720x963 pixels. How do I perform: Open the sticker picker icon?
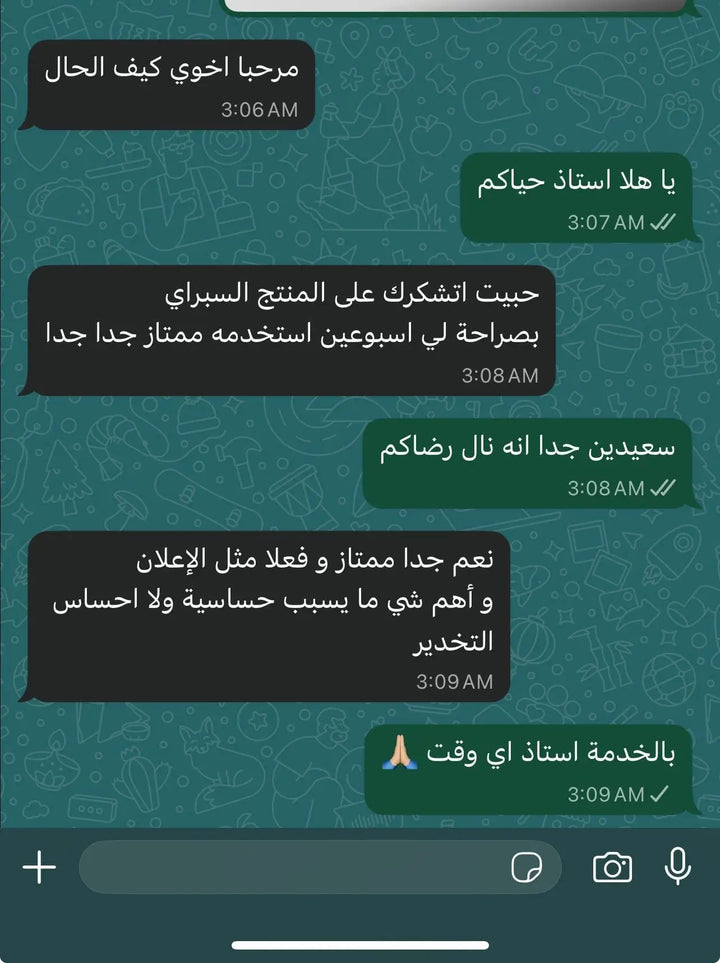(x=526, y=867)
